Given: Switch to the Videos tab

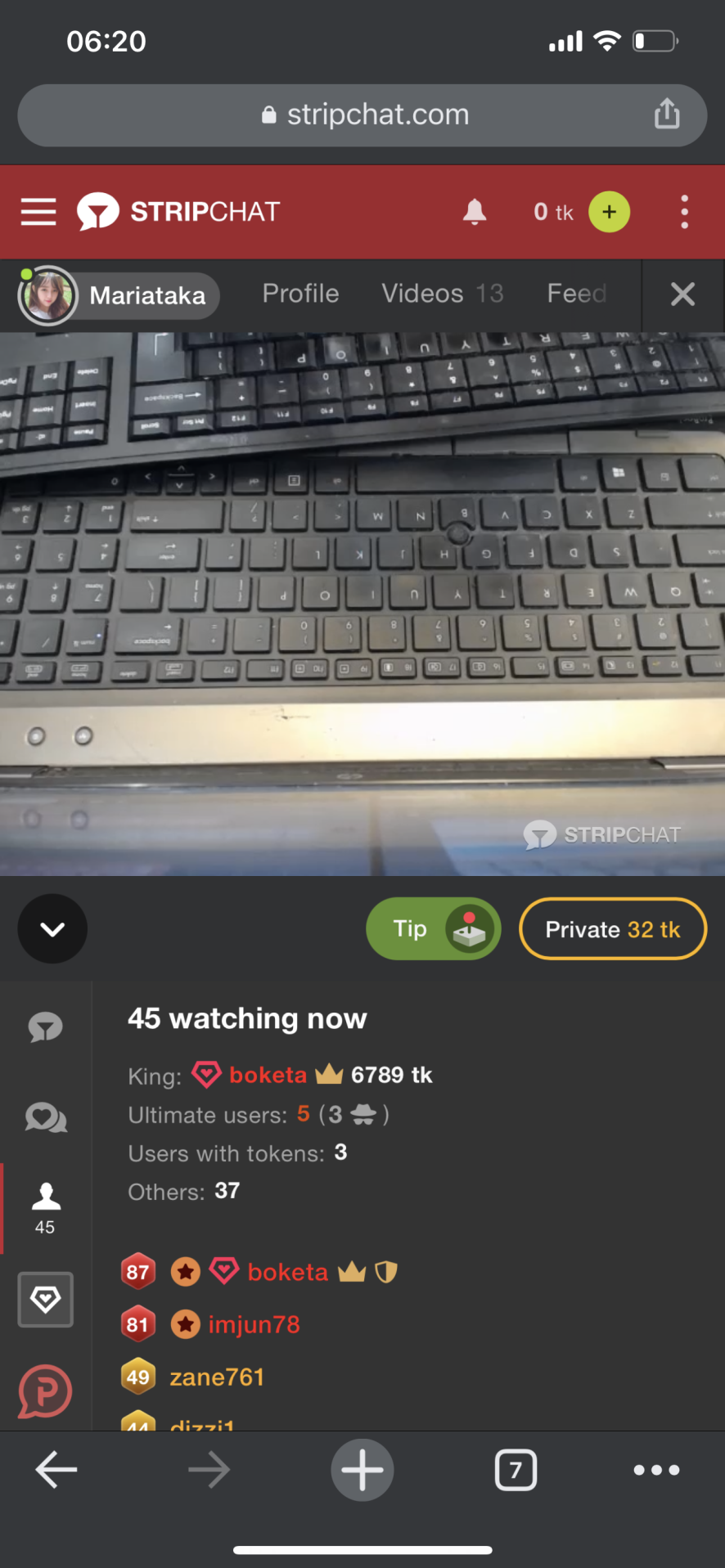Looking at the screenshot, I should pyautogui.click(x=442, y=294).
